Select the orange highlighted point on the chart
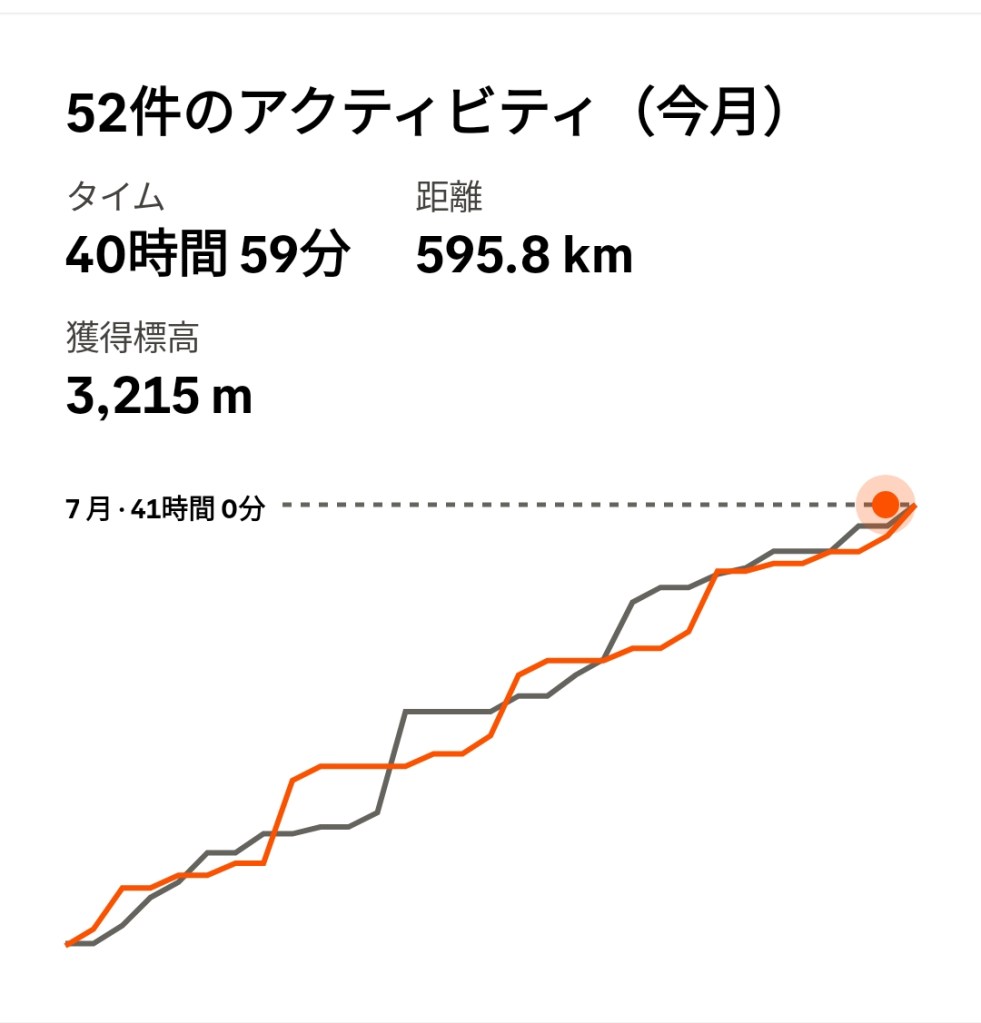Screen dimensions: 981x1023 885,504
